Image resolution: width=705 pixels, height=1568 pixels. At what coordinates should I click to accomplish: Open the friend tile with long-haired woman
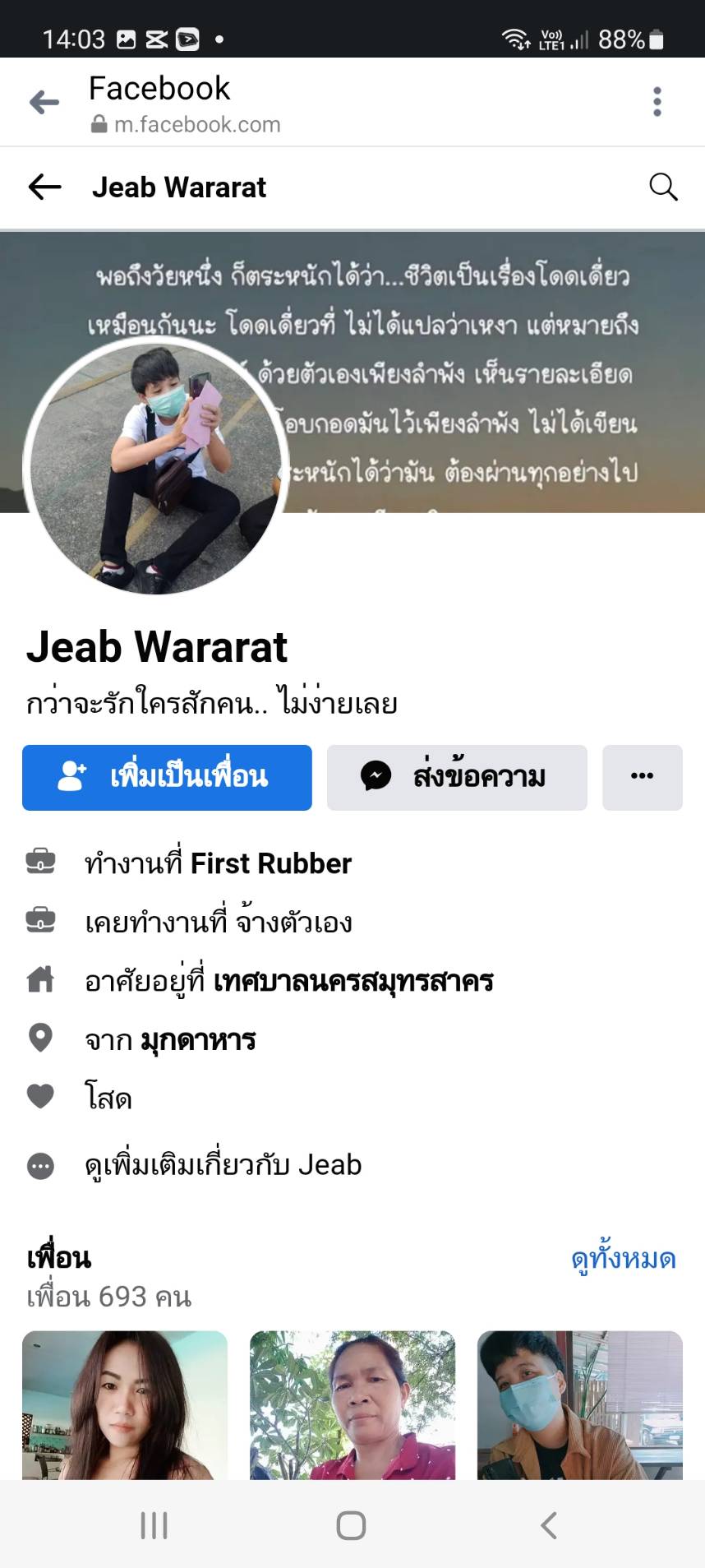125,1404
